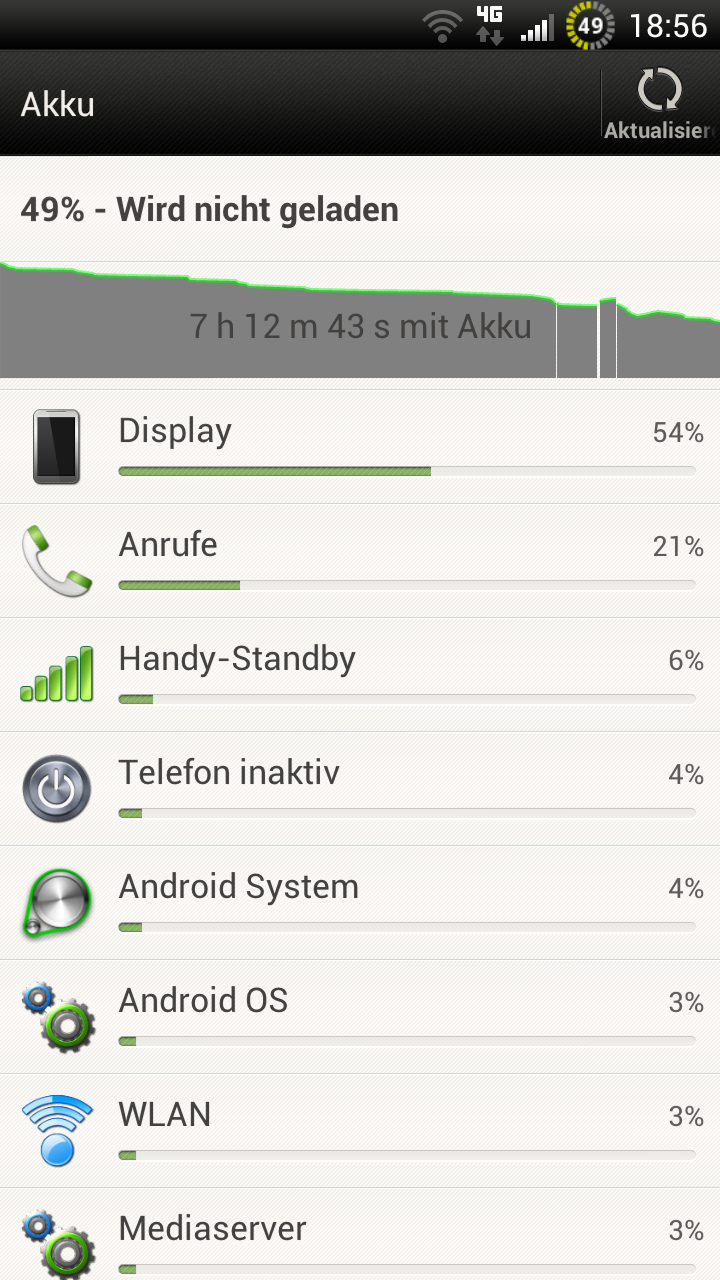This screenshot has height=1280, width=720.
Task: Open the Mediaserver usage entry
Action: [360, 1234]
